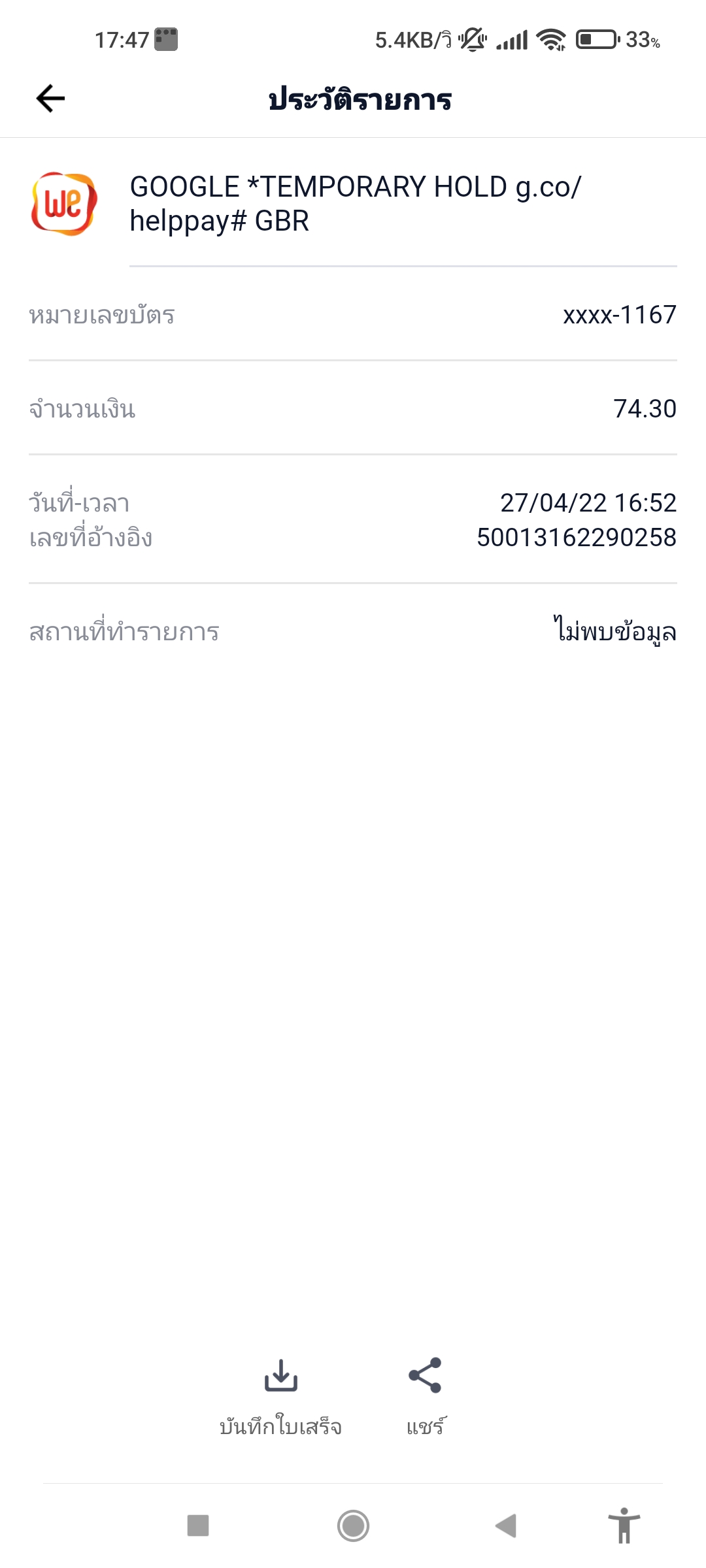Go to the home screen
Image resolution: width=706 pixels, height=1568 pixels.
353,1526
